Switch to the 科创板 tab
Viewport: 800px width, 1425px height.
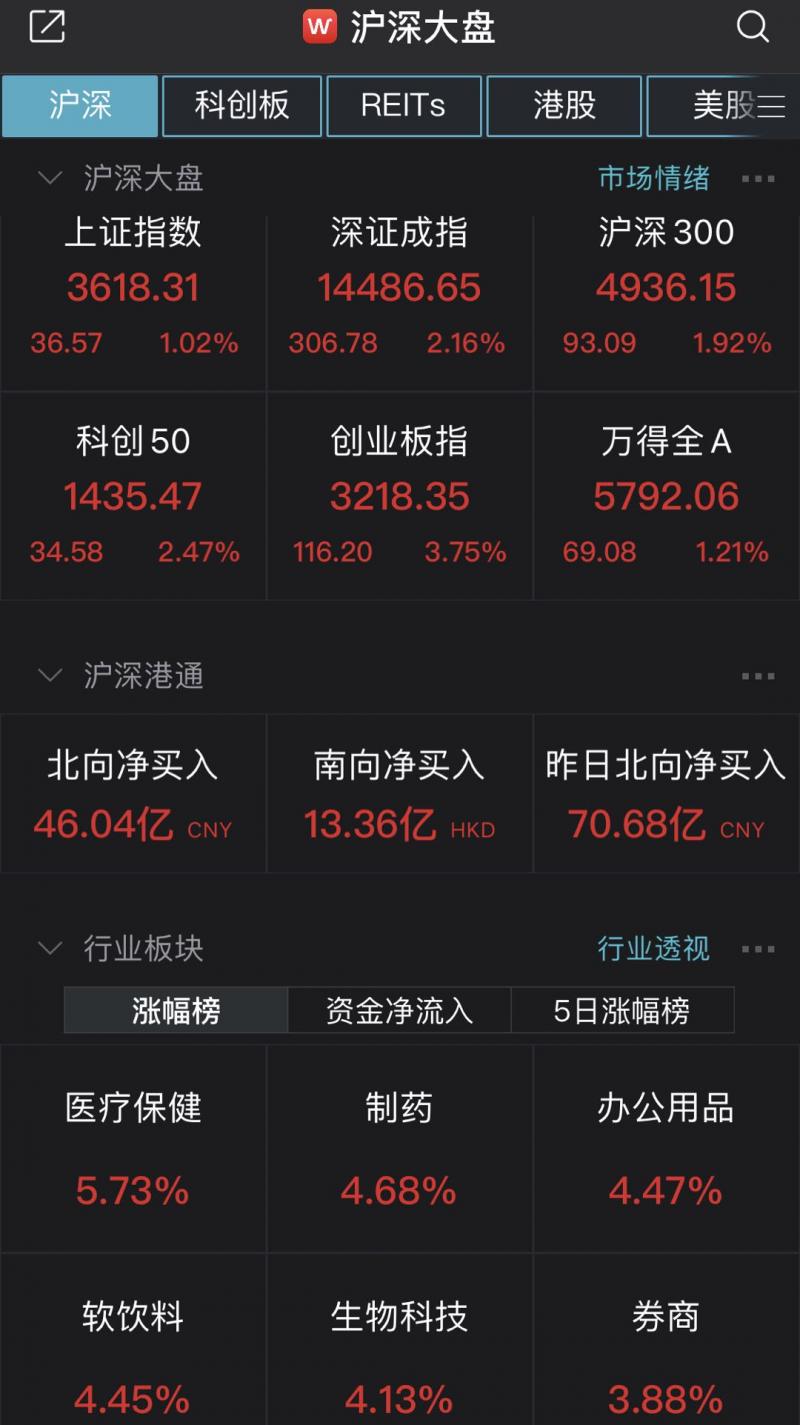[x=242, y=105]
